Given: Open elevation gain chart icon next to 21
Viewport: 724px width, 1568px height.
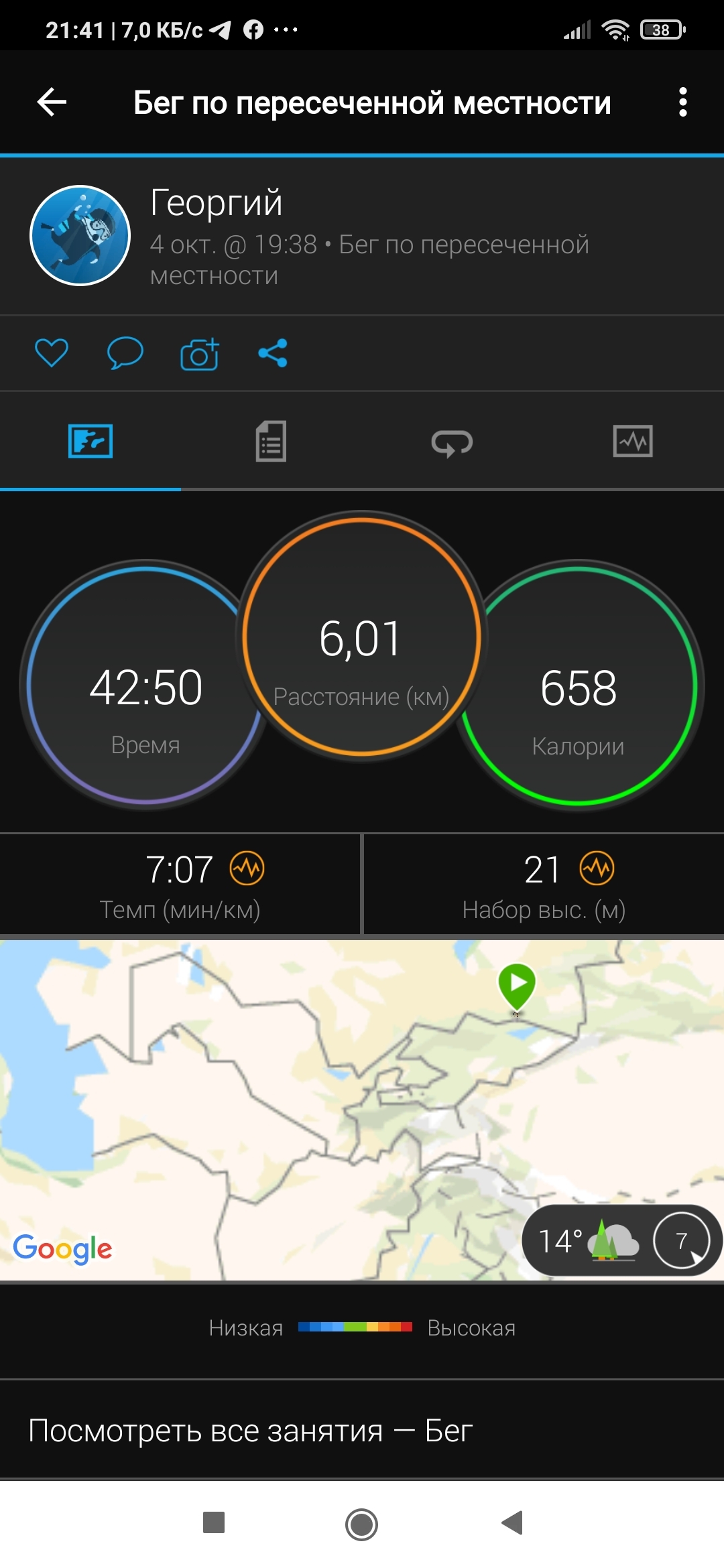Looking at the screenshot, I should [597, 869].
